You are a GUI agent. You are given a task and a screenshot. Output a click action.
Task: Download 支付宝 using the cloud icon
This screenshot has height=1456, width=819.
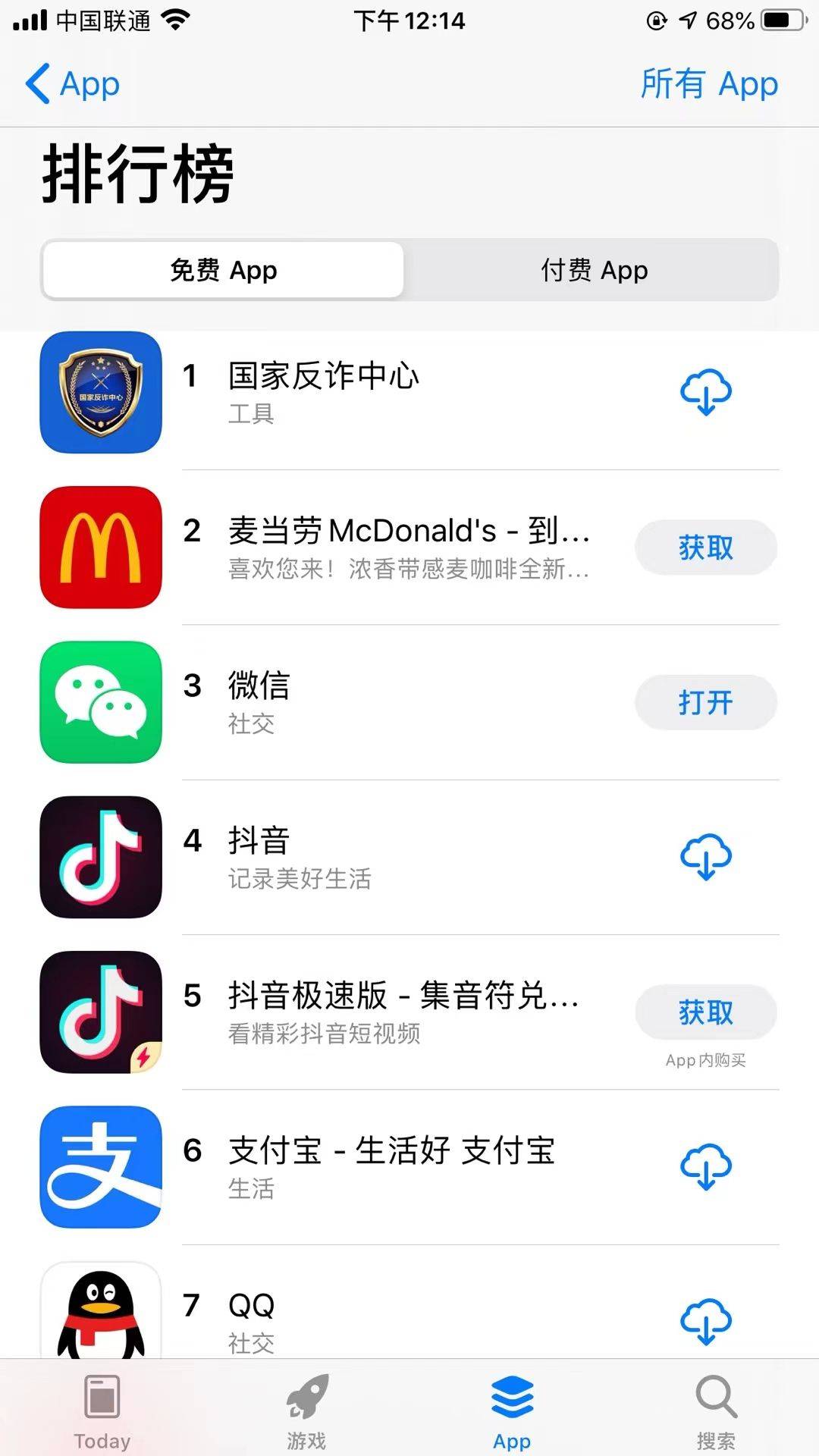point(705,1167)
